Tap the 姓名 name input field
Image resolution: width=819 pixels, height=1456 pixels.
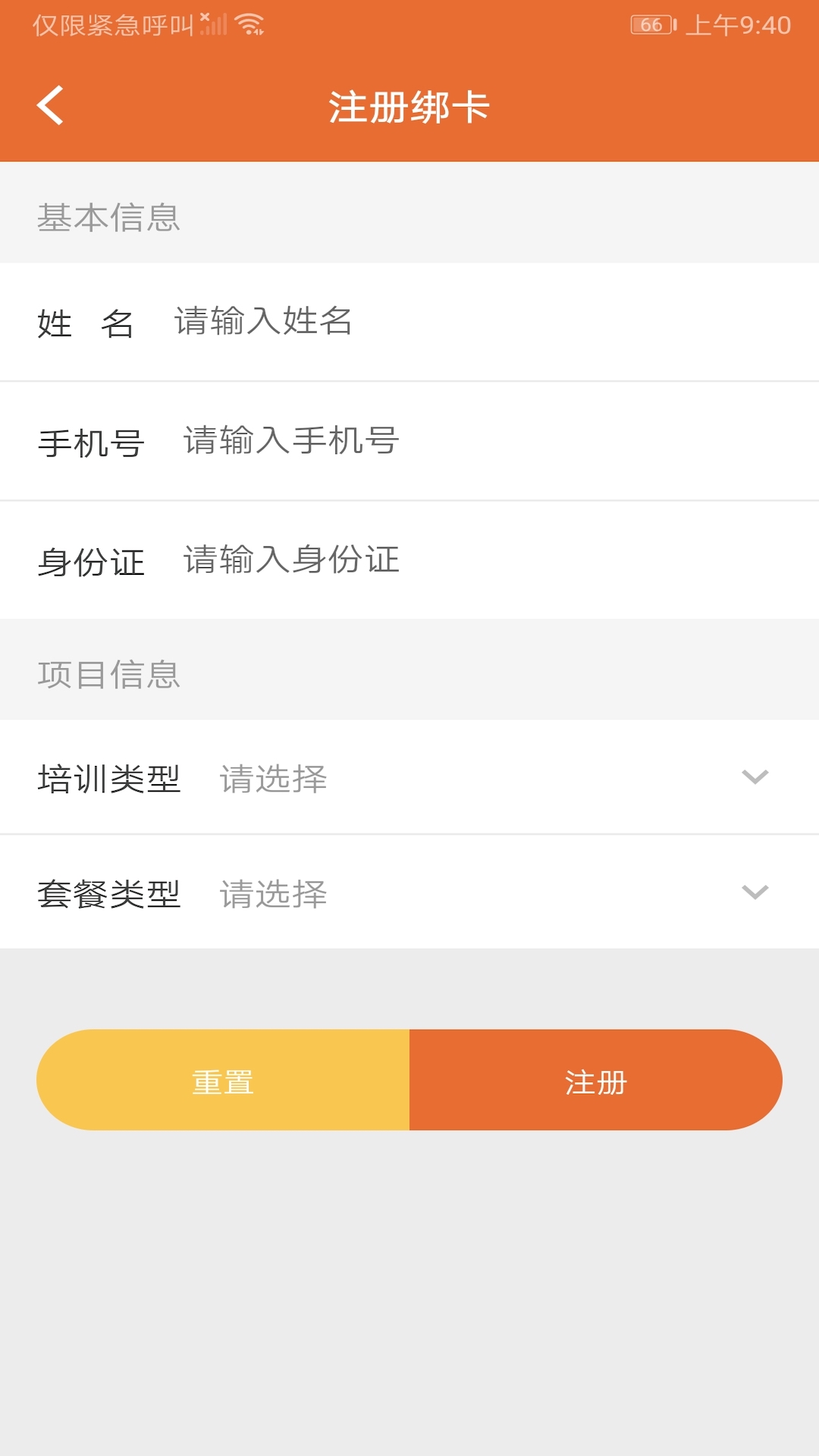[x=455, y=322]
